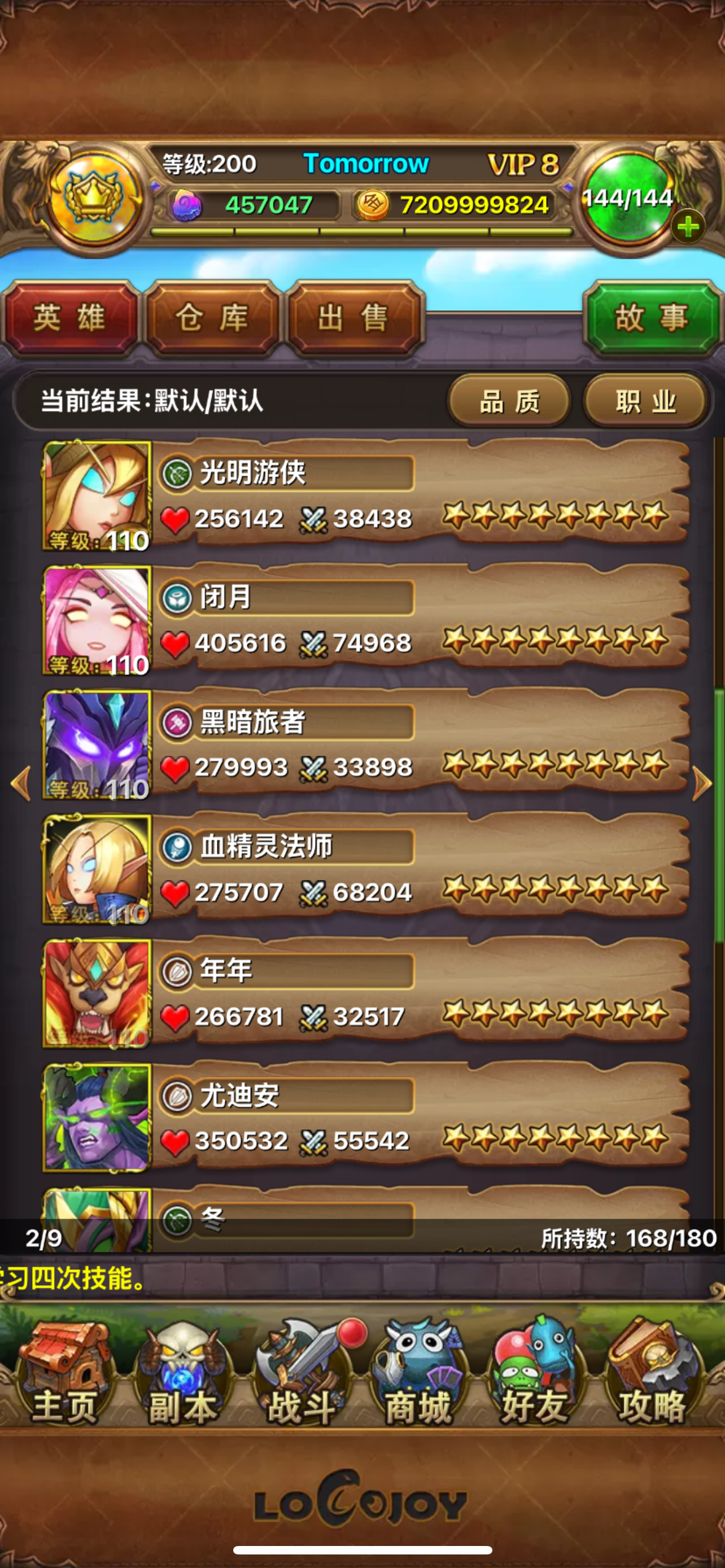This screenshot has width=725, height=1568.
Task: Open 血精灵法师 hero card
Action: 365,869
